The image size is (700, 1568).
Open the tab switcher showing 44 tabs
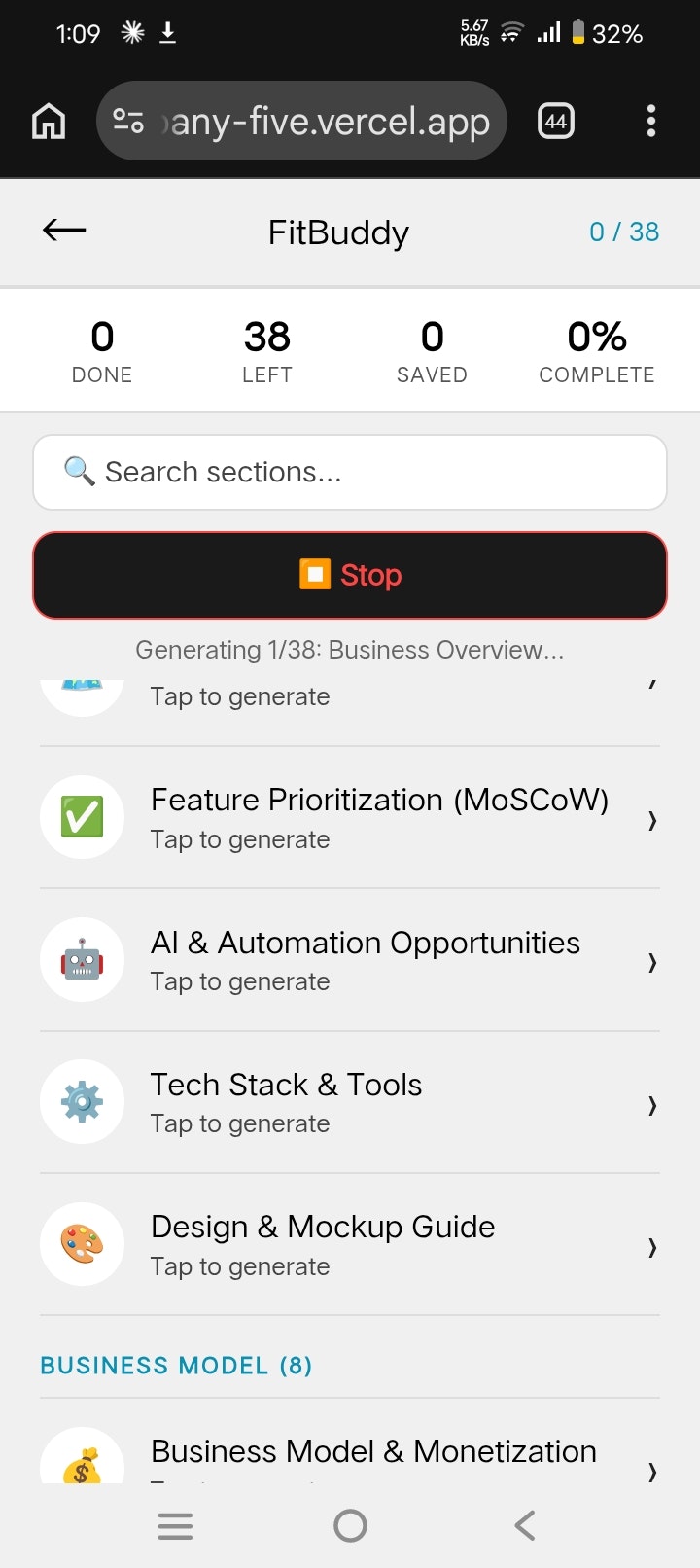click(555, 121)
